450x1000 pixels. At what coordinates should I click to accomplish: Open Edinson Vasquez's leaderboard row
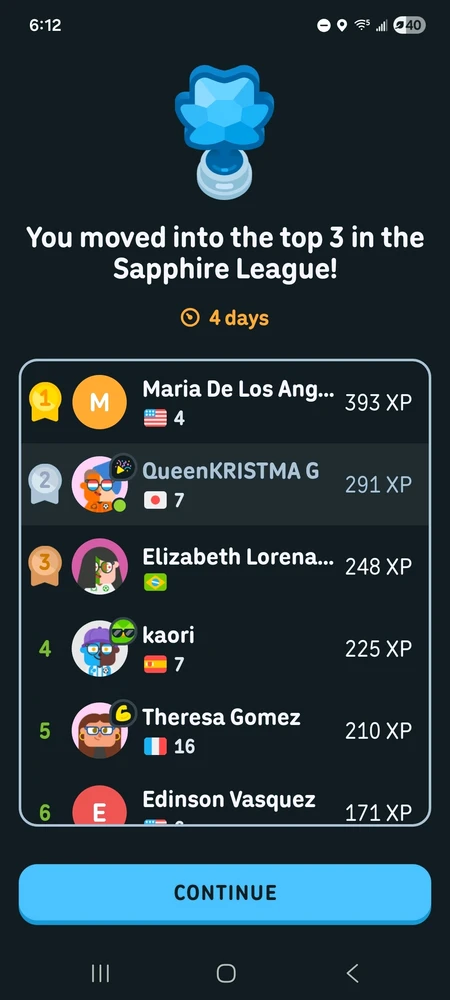(x=225, y=797)
